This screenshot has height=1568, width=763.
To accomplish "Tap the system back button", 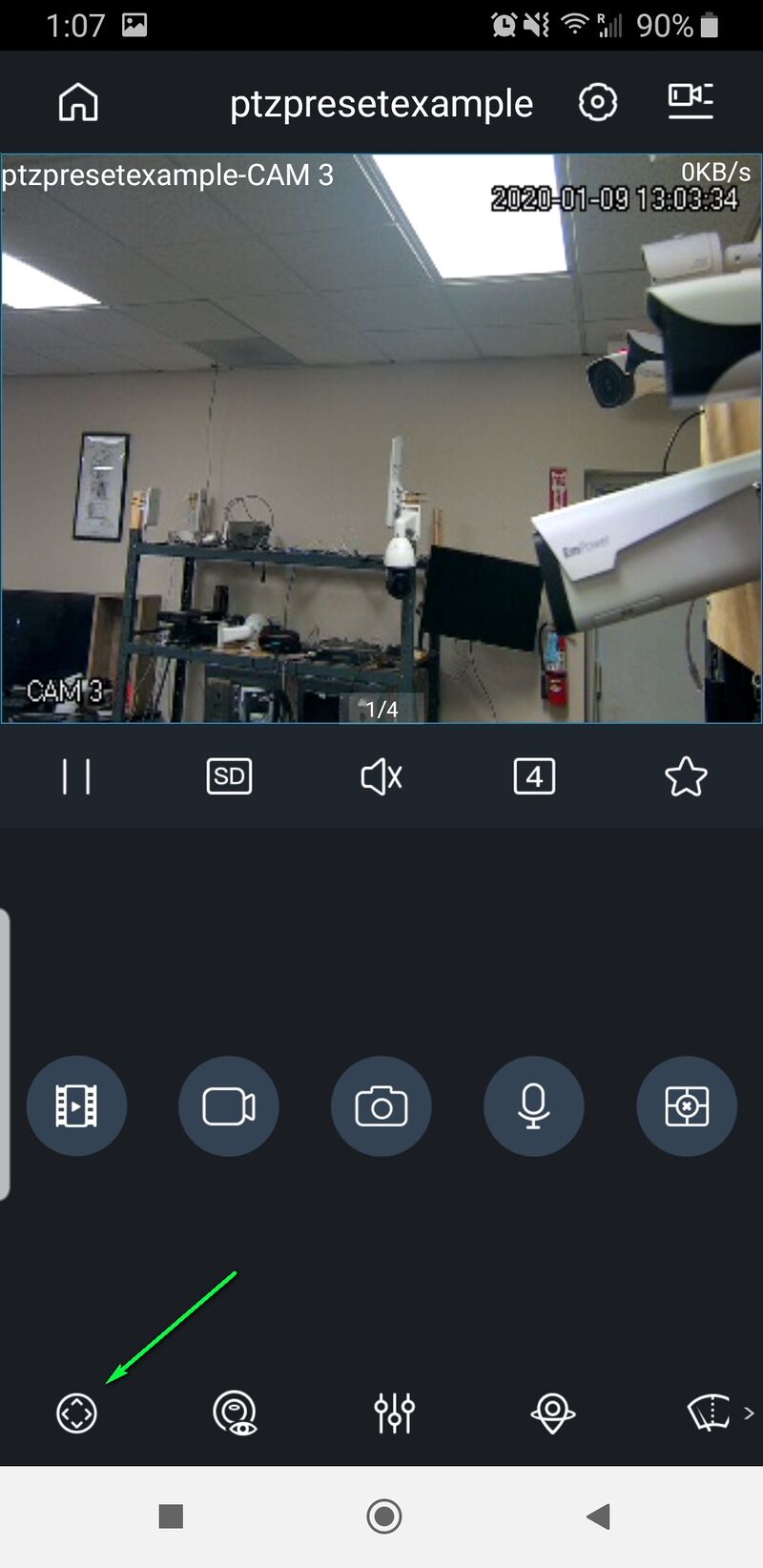I will pyautogui.click(x=598, y=1516).
